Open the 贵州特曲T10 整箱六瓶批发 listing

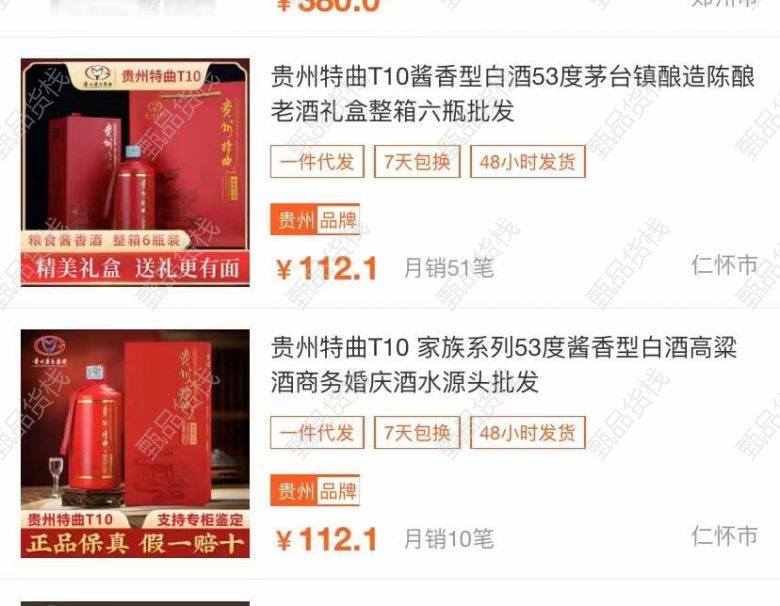(x=512, y=94)
